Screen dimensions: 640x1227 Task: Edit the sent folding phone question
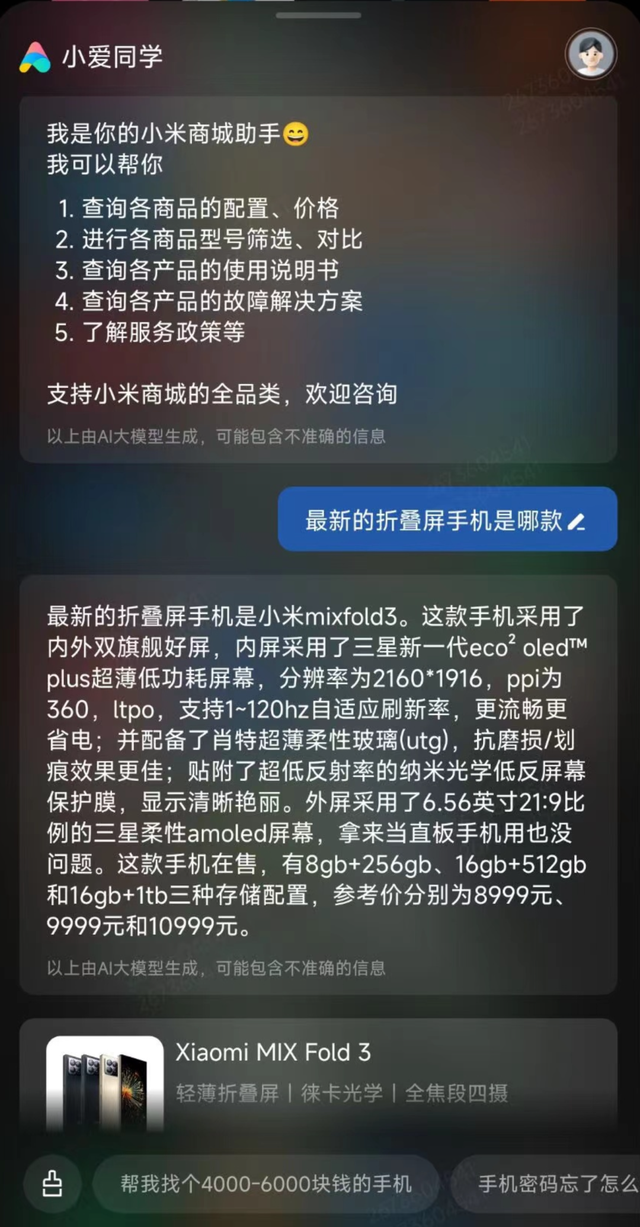pyautogui.click(x=575, y=521)
